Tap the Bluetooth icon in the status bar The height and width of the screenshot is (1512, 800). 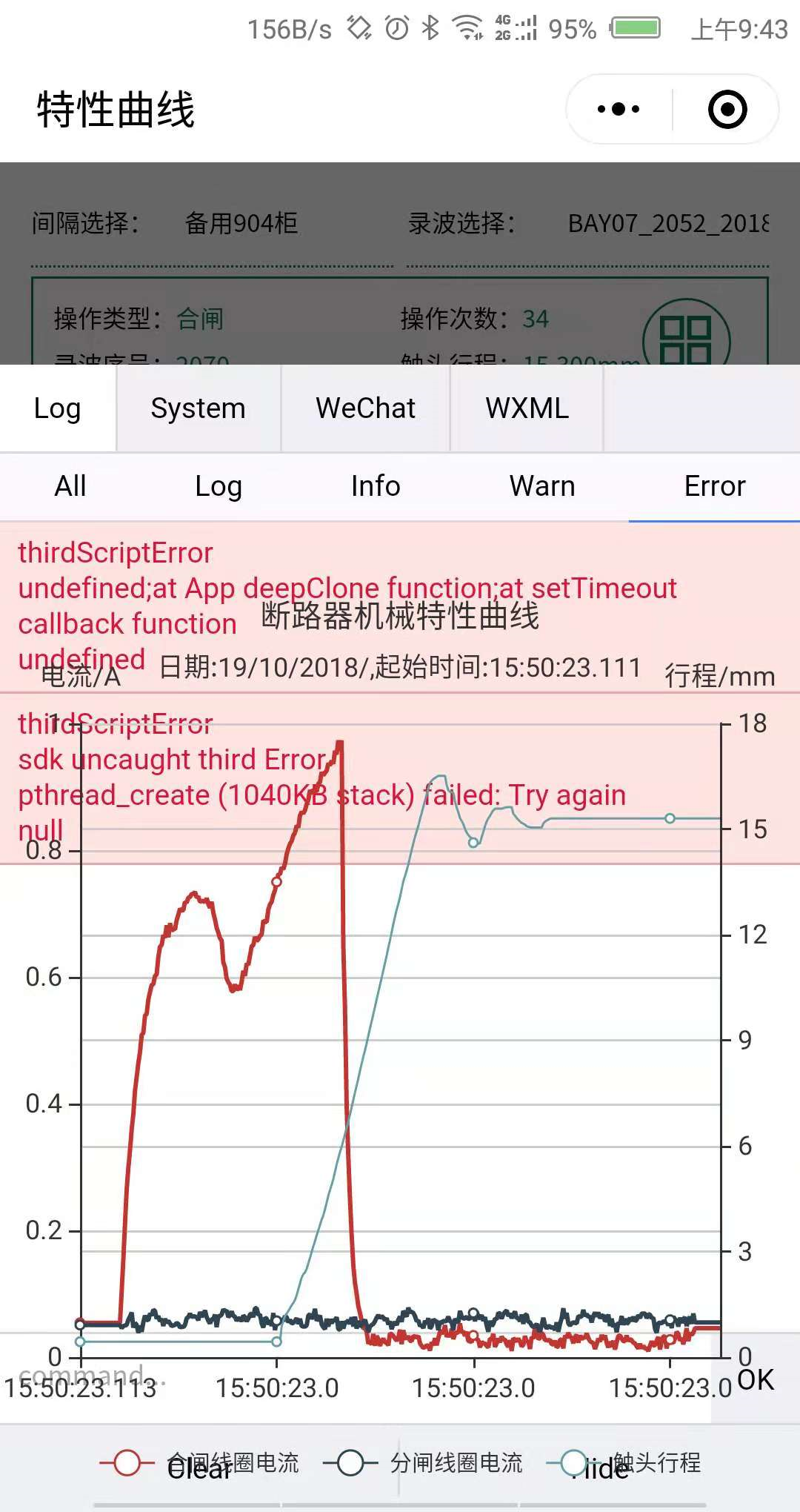[429, 28]
